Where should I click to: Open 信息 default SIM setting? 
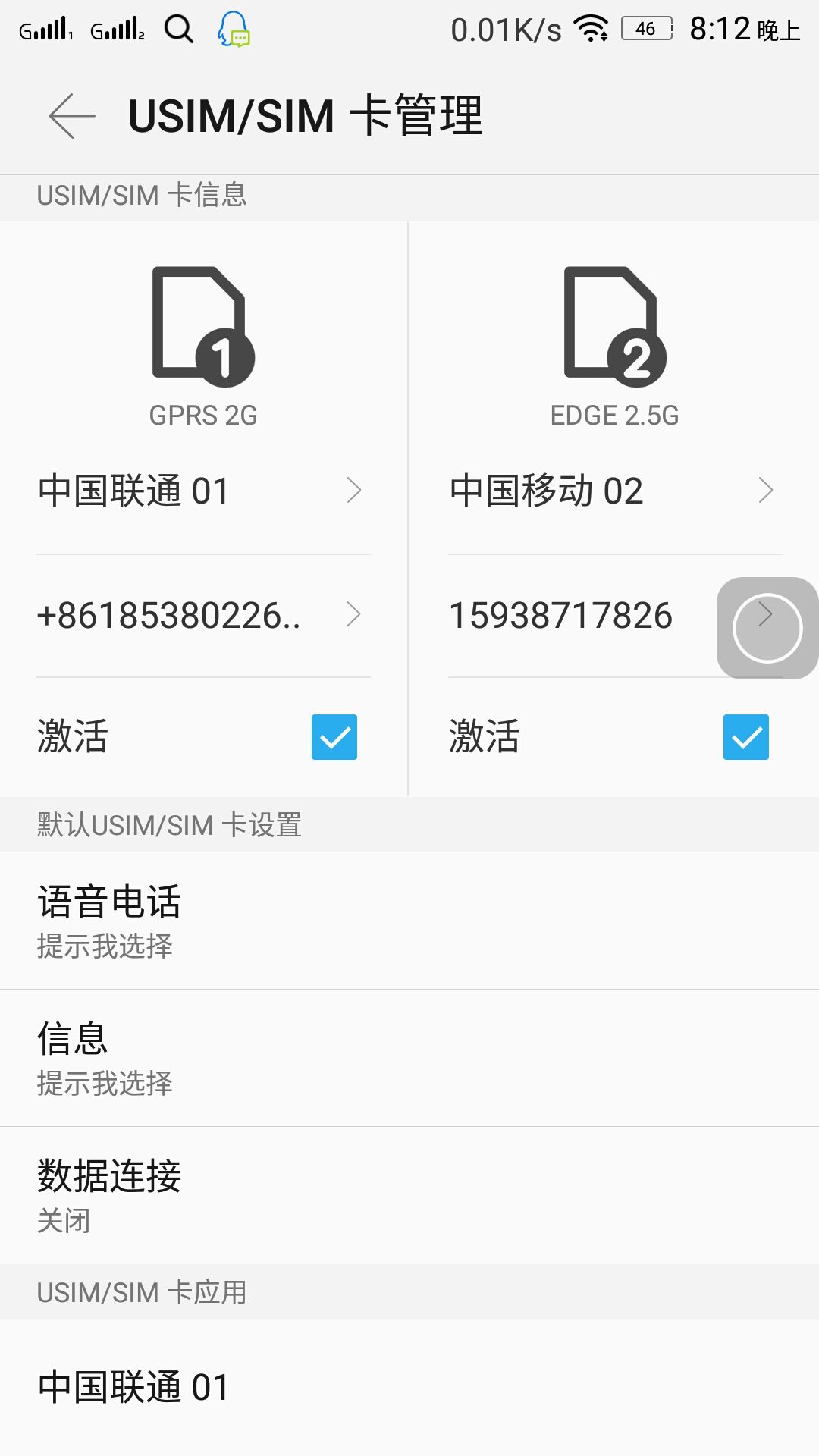click(409, 1058)
